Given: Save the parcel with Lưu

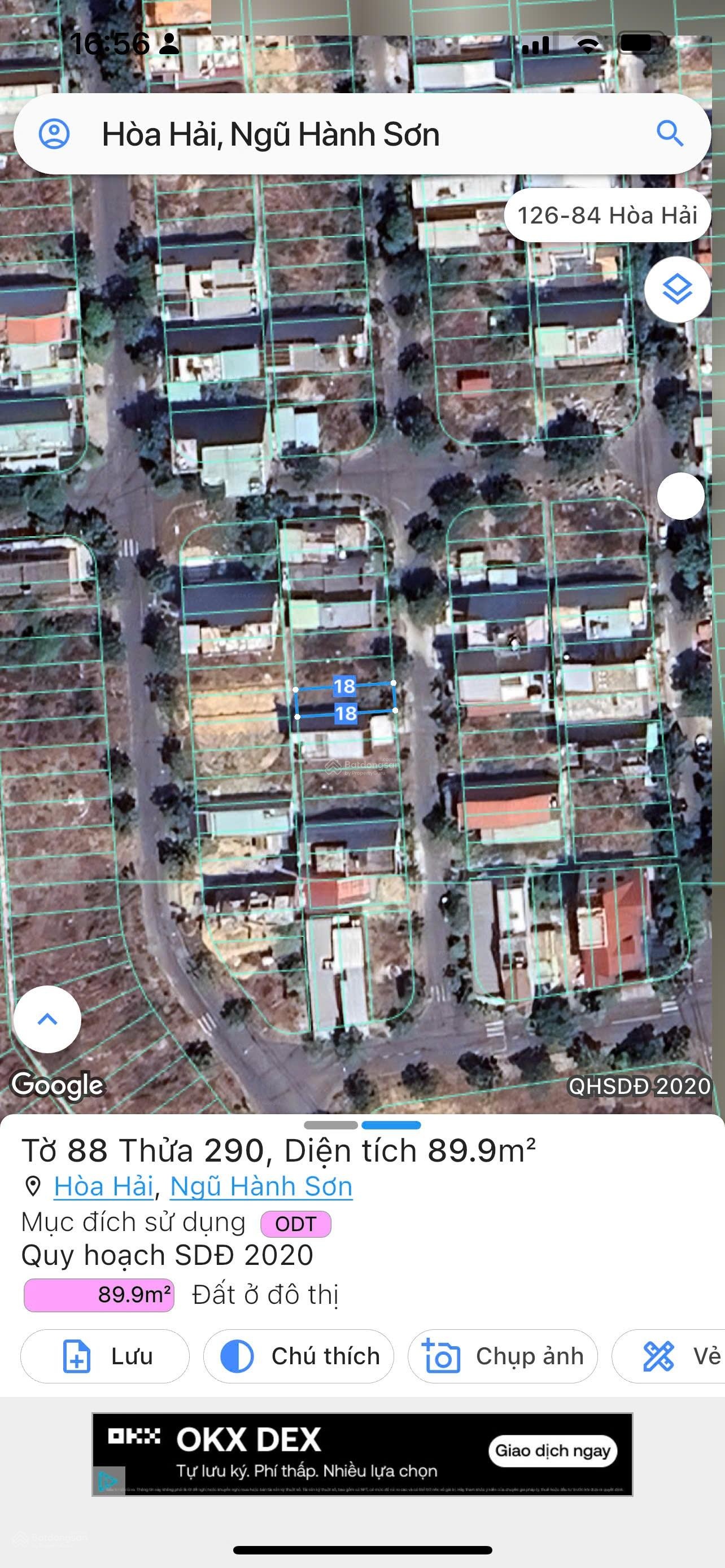Looking at the screenshot, I should click(104, 1356).
